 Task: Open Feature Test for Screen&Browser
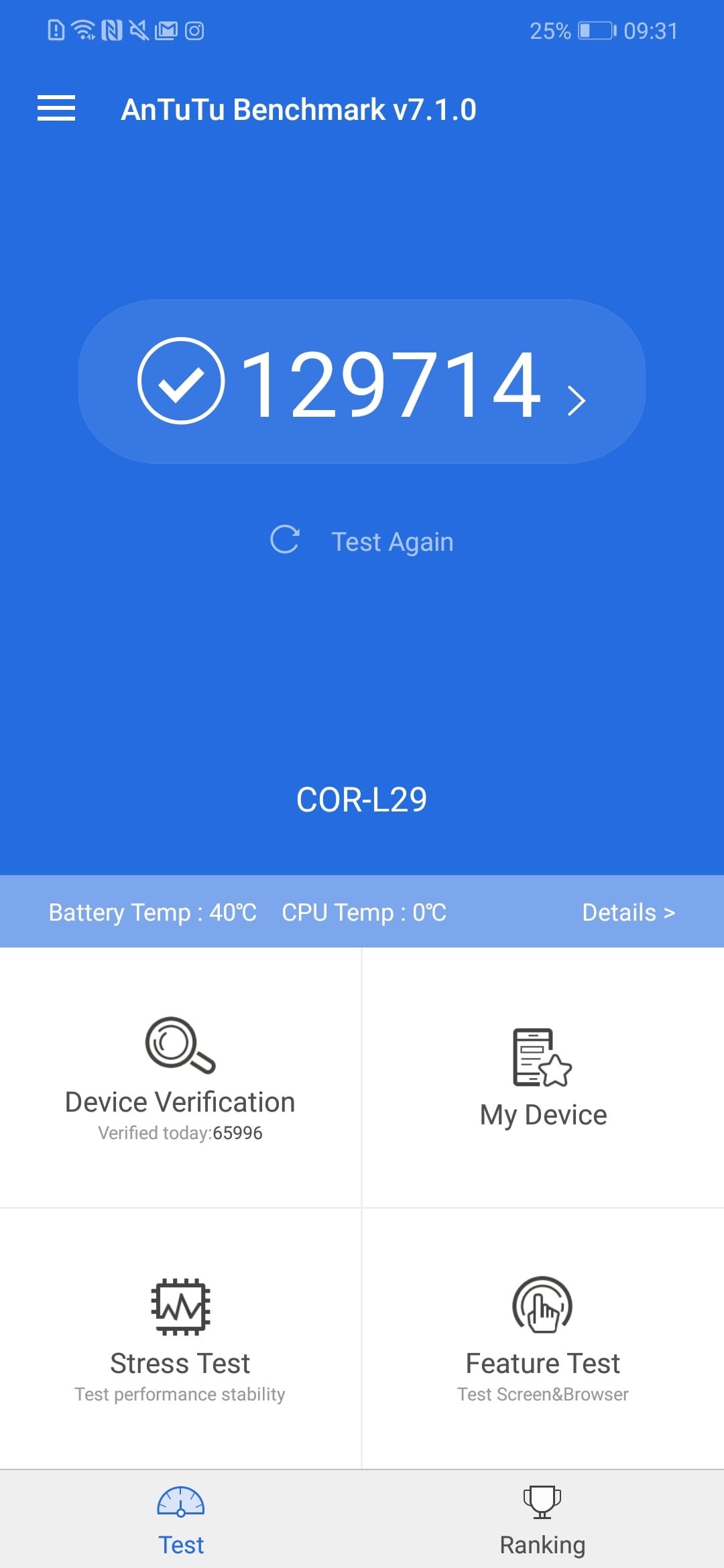coord(543,1339)
